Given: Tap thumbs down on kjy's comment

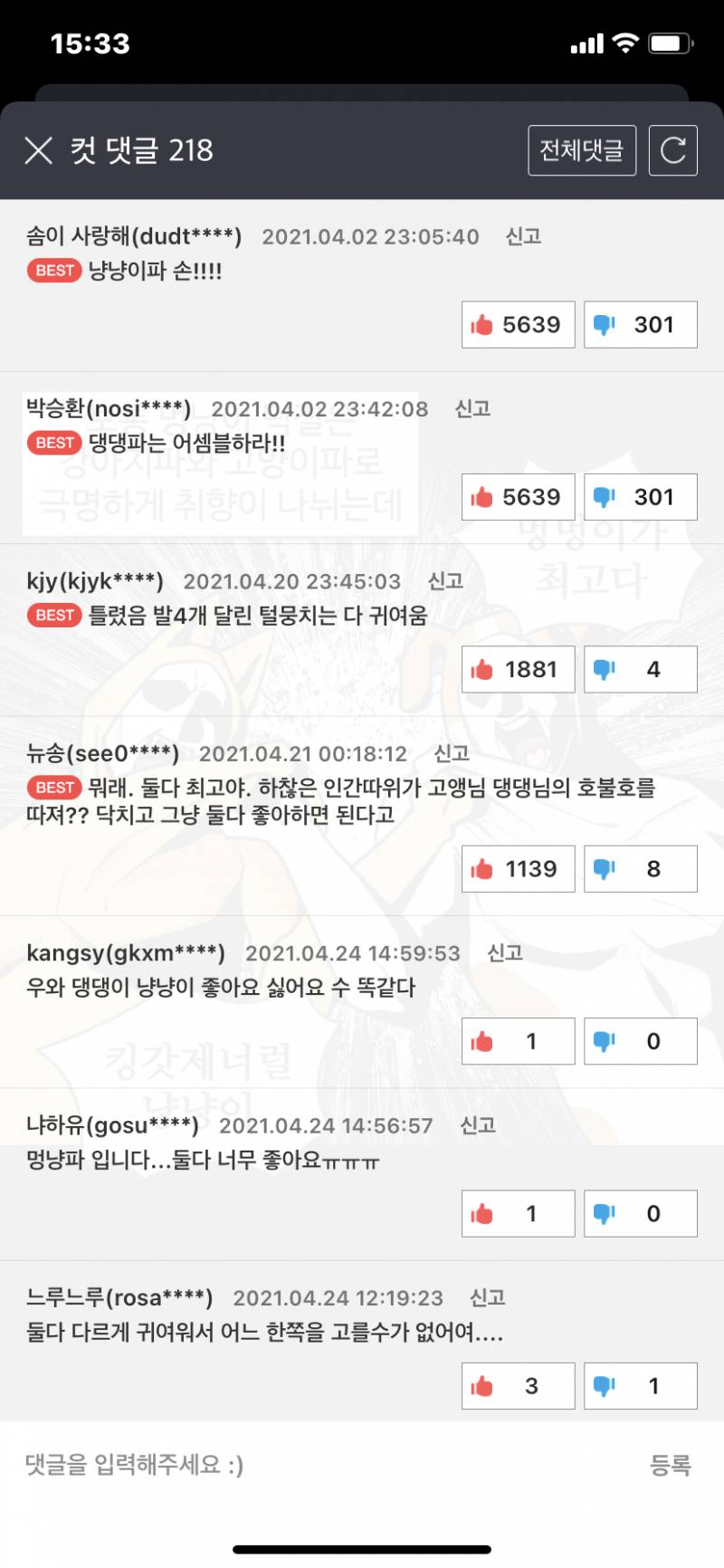Looking at the screenshot, I should click(x=640, y=669).
